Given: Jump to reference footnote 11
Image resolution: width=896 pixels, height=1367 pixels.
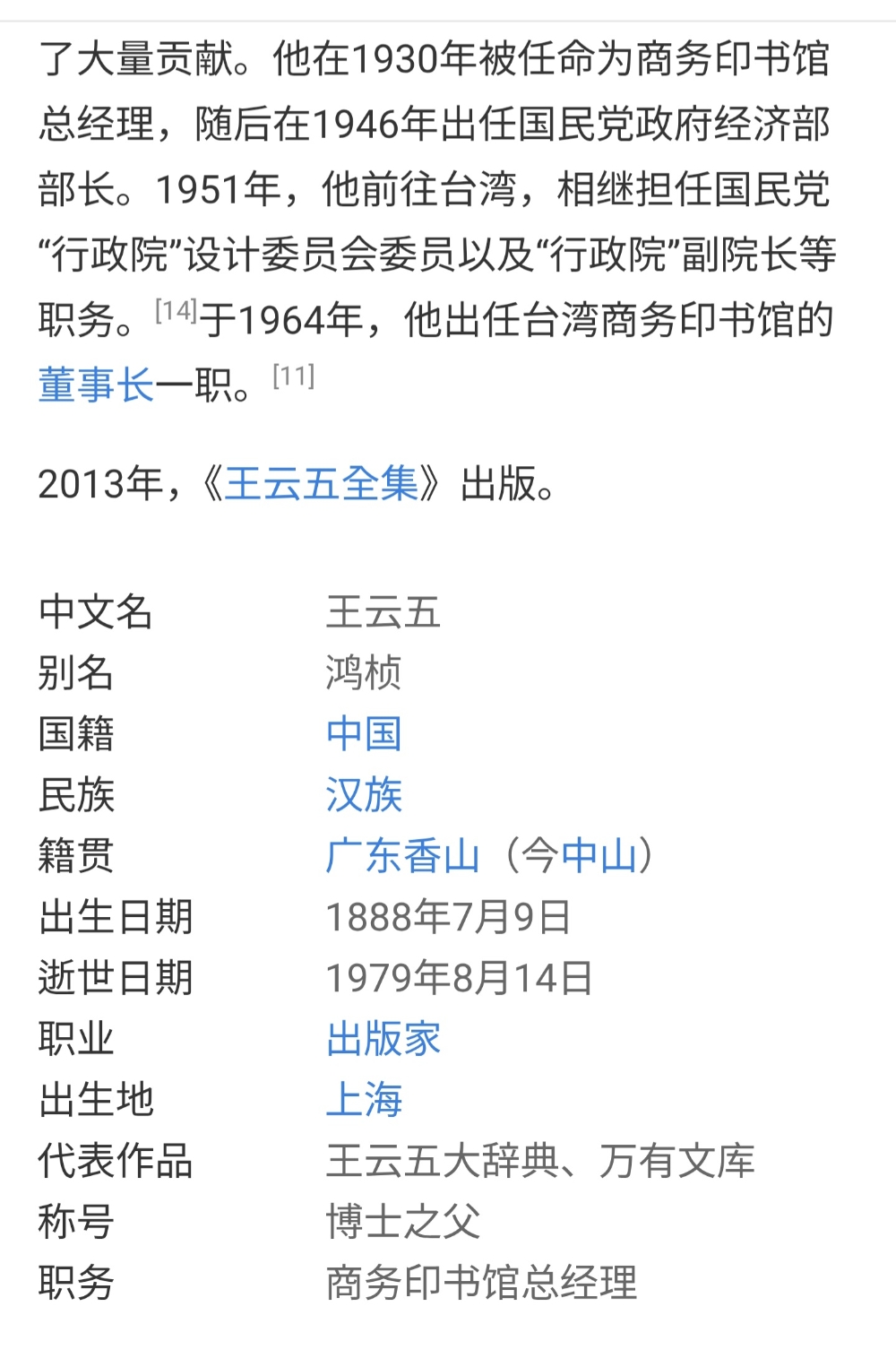Looking at the screenshot, I should (293, 376).
